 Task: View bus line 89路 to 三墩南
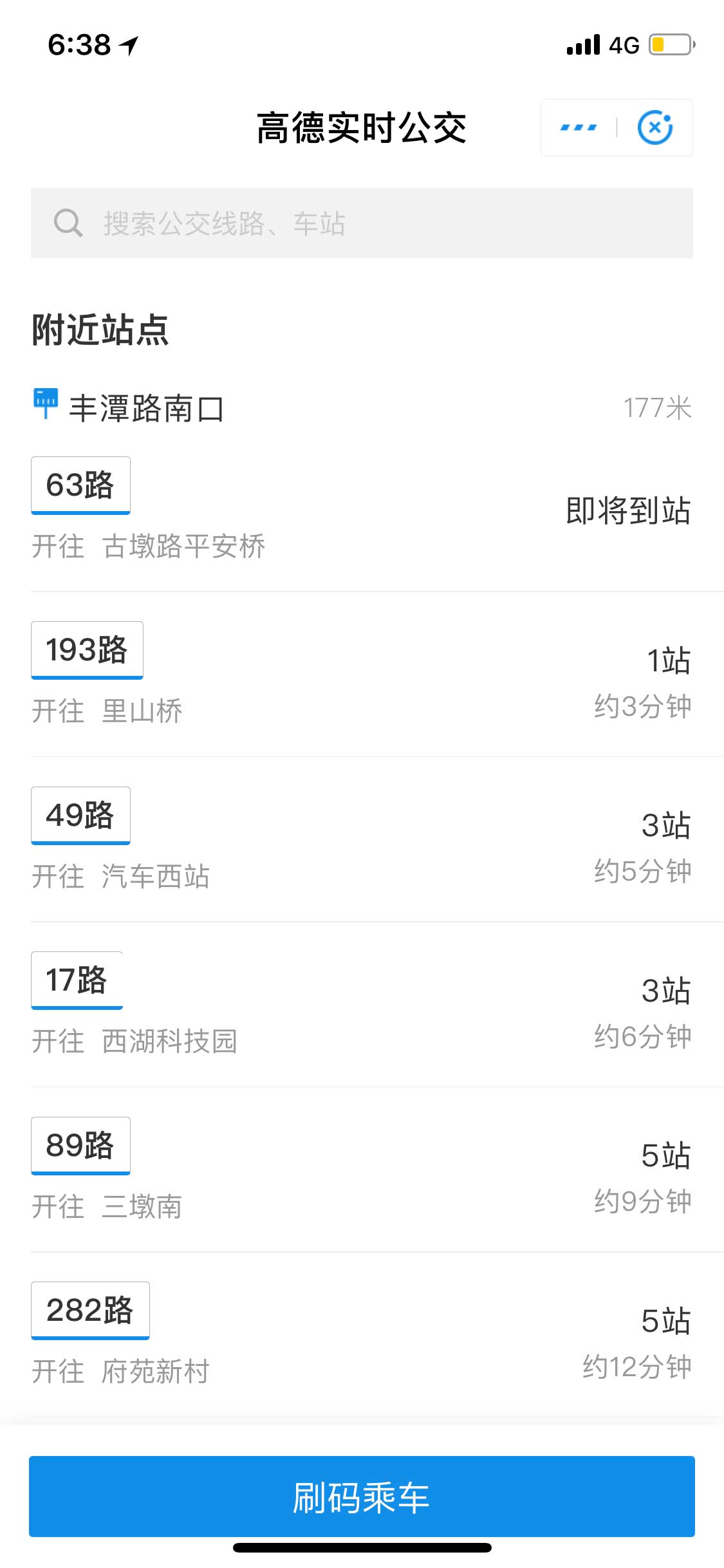point(362,1170)
